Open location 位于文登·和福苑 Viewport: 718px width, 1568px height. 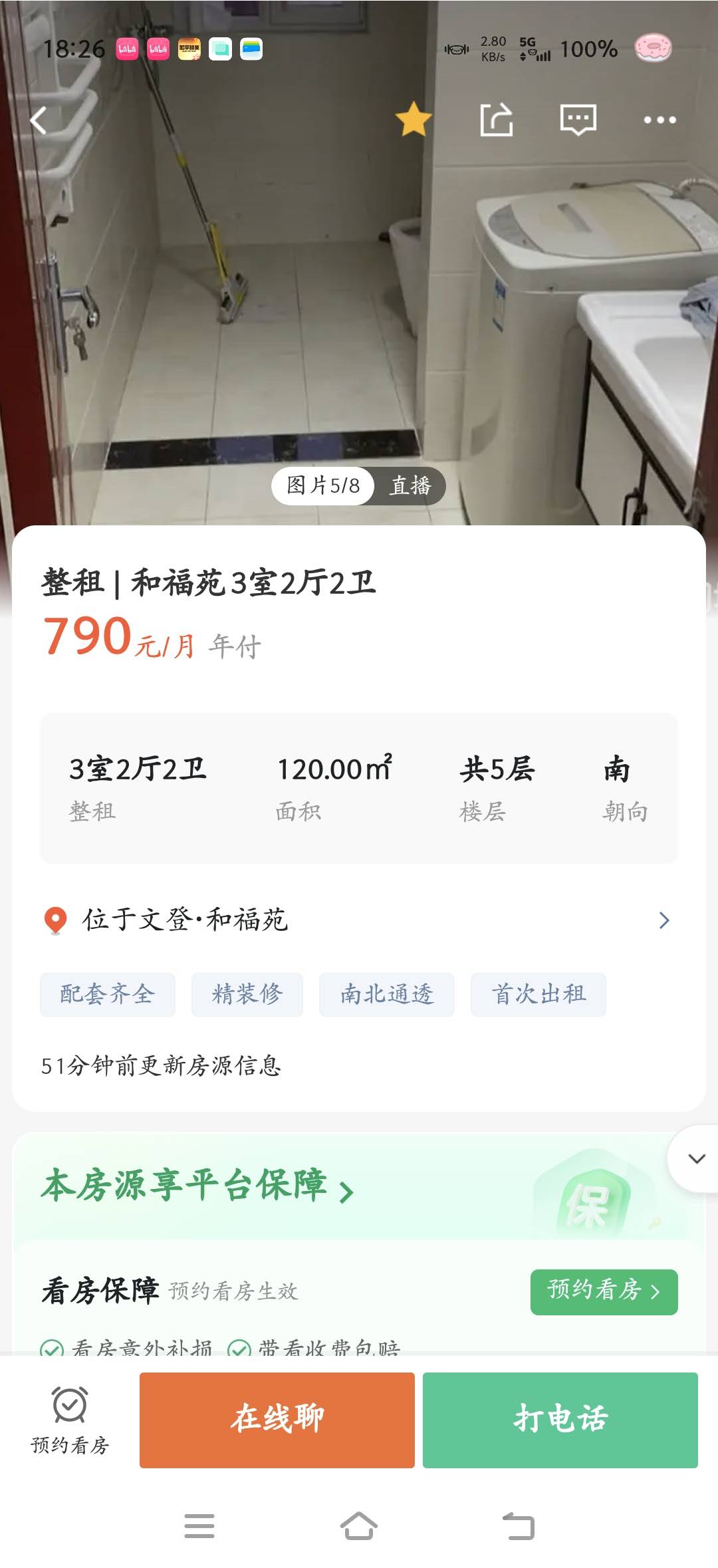(x=358, y=920)
